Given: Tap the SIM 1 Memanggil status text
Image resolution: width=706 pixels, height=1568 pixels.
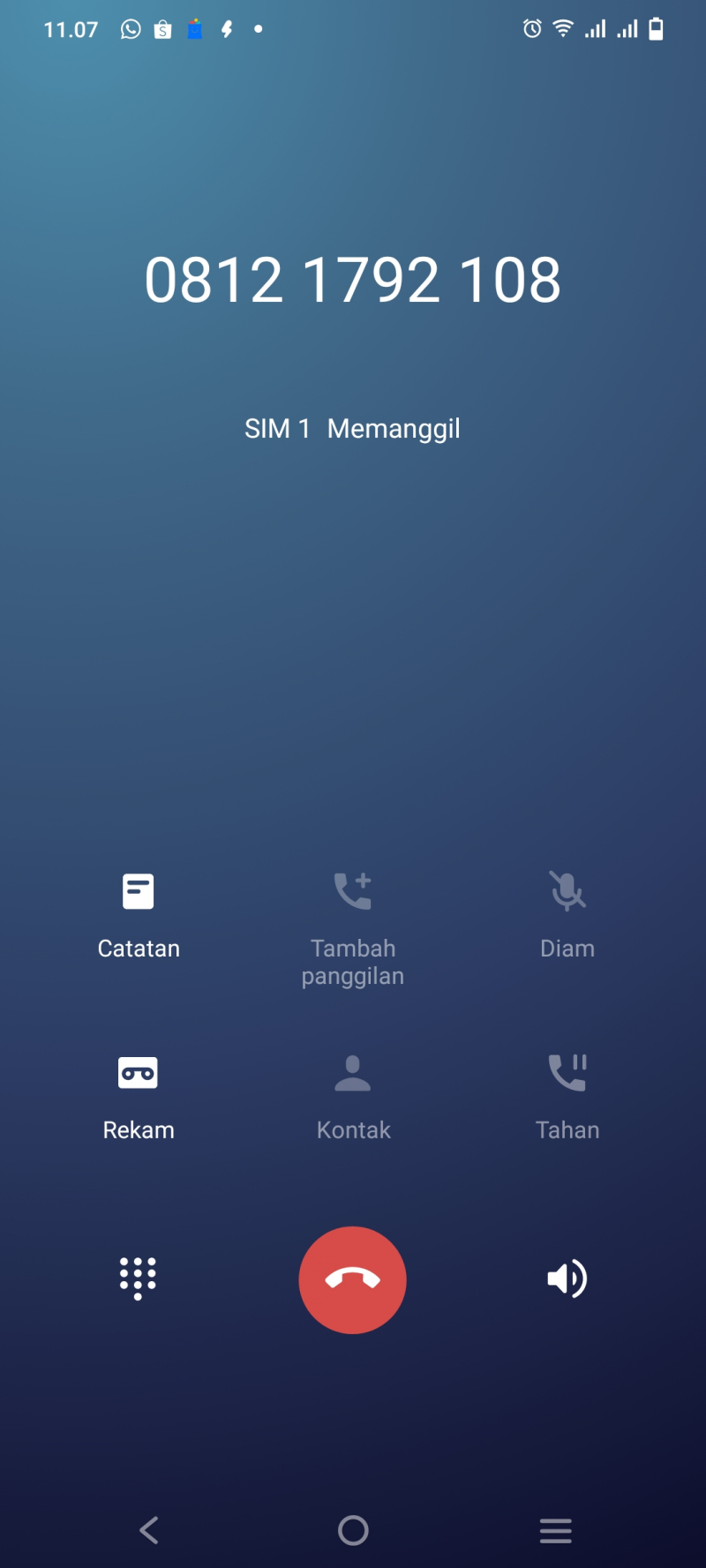Looking at the screenshot, I should pyautogui.click(x=353, y=429).
